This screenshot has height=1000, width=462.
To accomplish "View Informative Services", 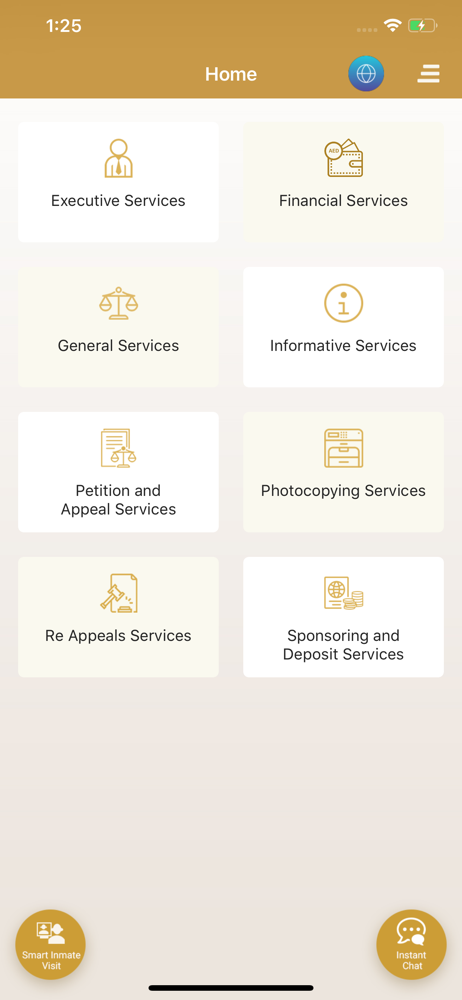I will tap(343, 327).
